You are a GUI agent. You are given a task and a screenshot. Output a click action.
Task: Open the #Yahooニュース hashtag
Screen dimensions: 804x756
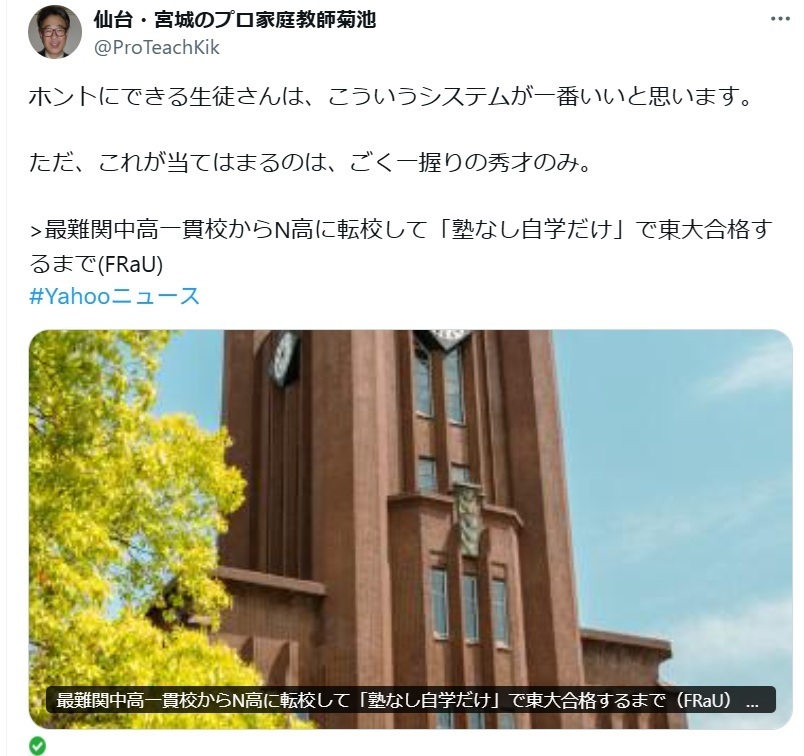[115, 296]
